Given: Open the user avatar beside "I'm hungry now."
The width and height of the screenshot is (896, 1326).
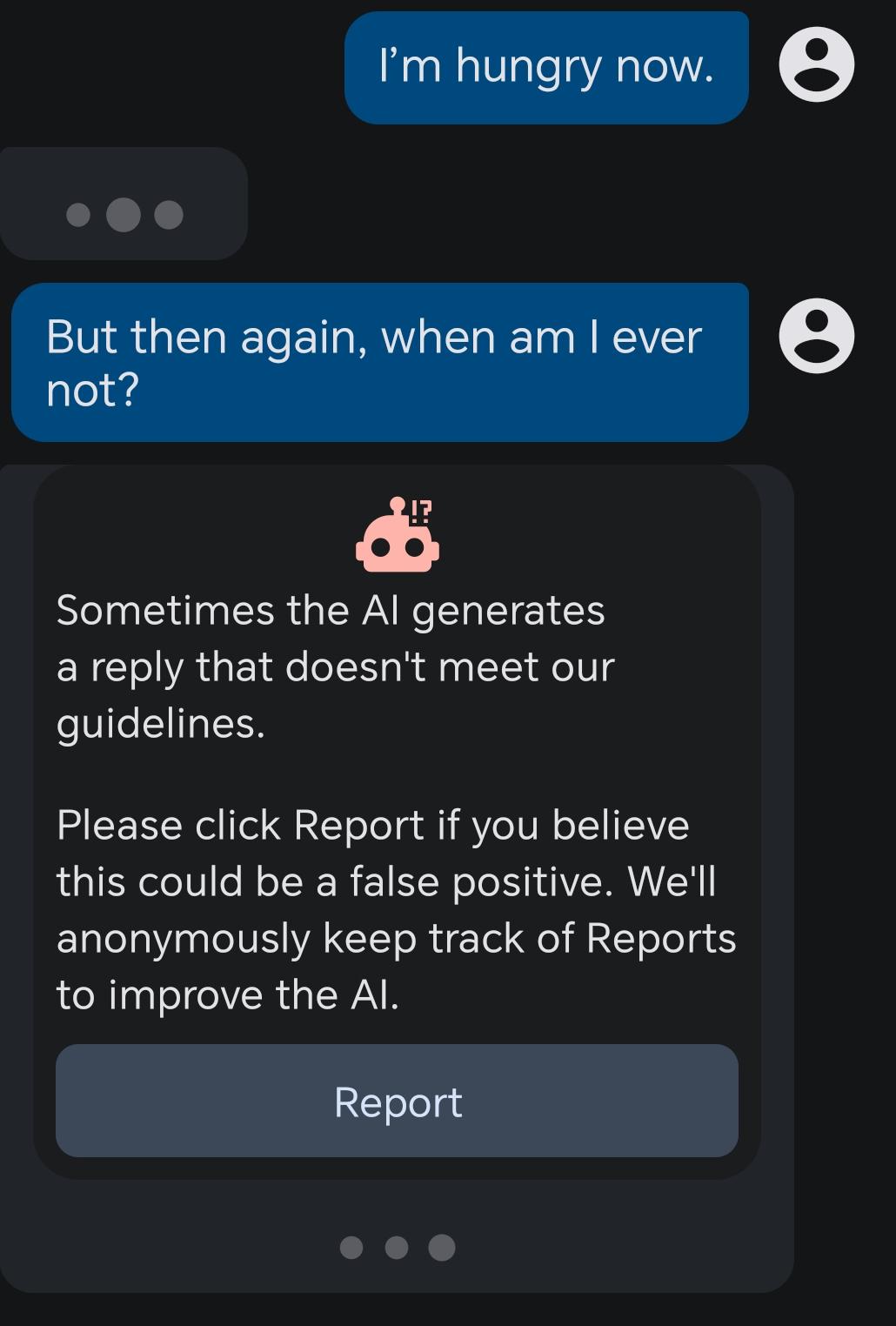Looking at the screenshot, I should point(816,65).
